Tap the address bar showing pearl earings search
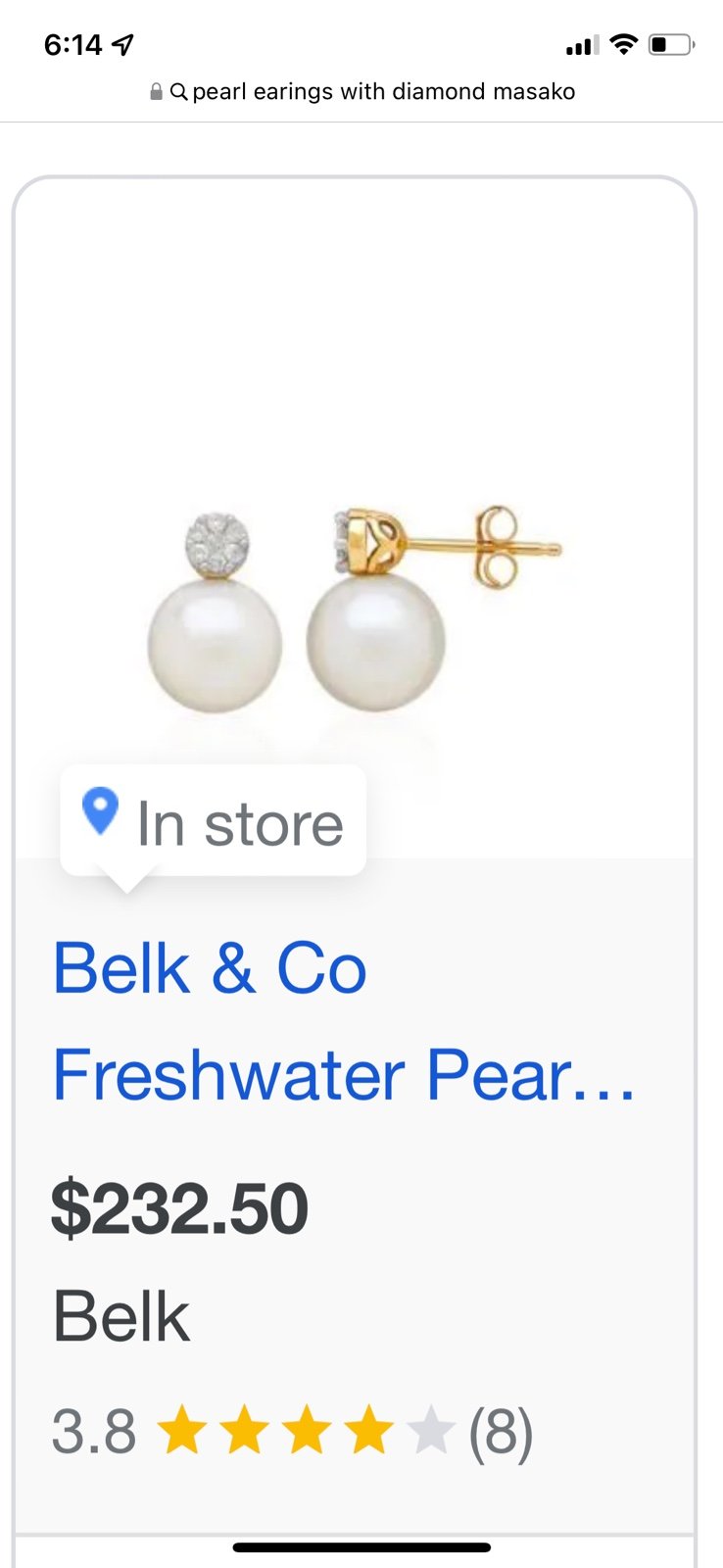Image resolution: width=723 pixels, height=1568 pixels. (x=361, y=91)
